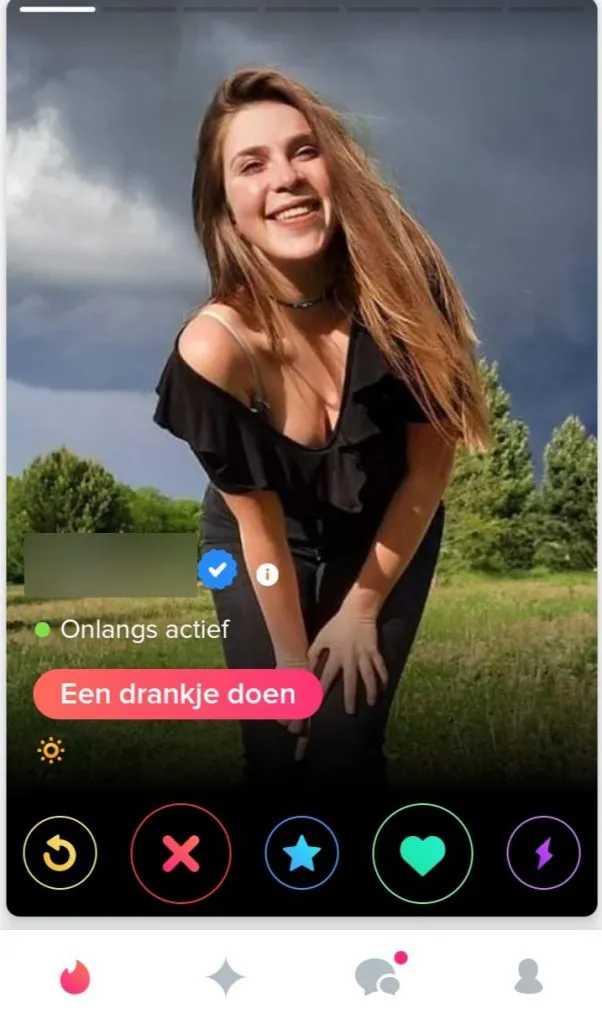602x1024 pixels.
Task: Rewind the last swipe
Action: coord(60,853)
